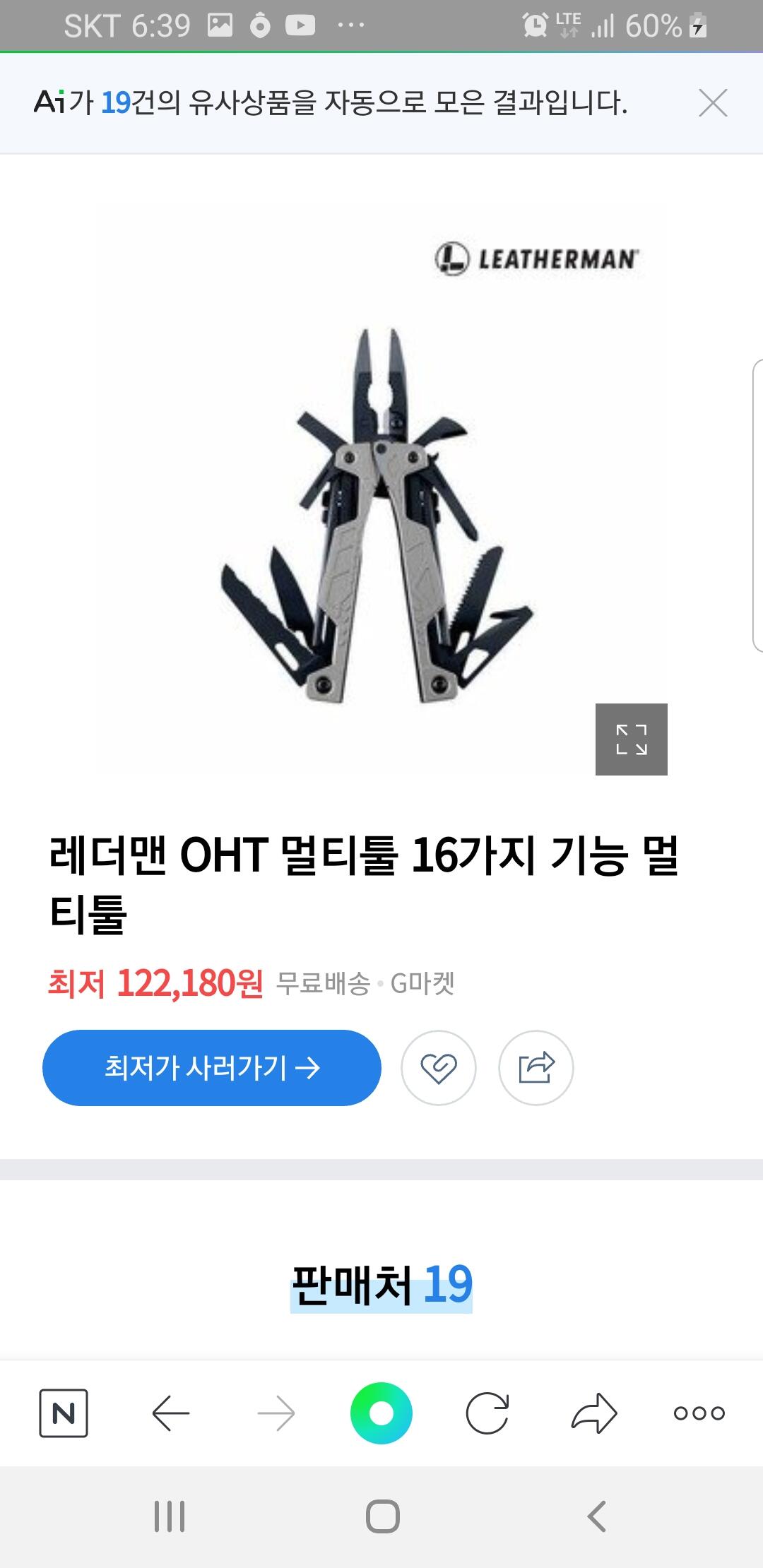
Task: Tap the 최저가 사러가기 button
Action: tap(212, 1067)
